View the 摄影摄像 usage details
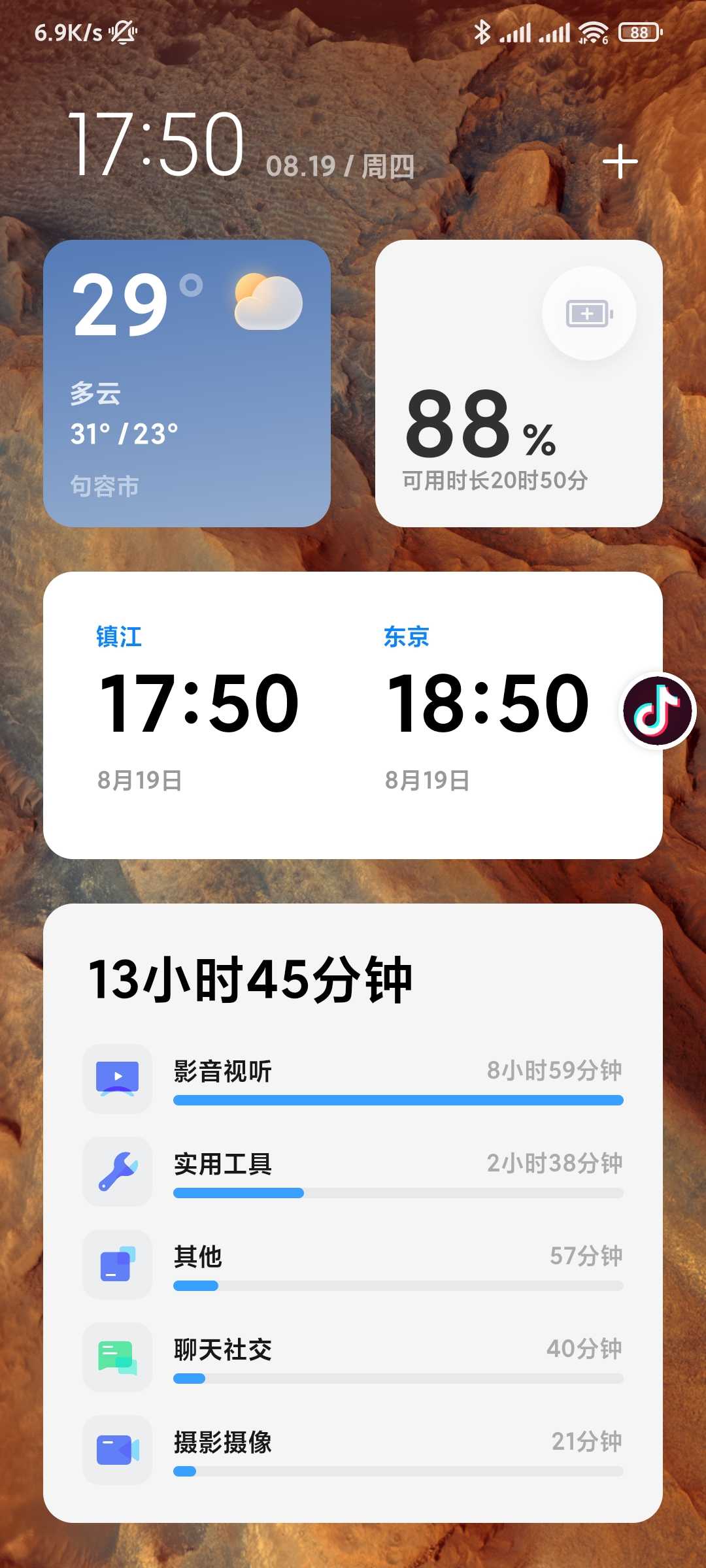The width and height of the screenshot is (706, 1568). (x=353, y=1450)
